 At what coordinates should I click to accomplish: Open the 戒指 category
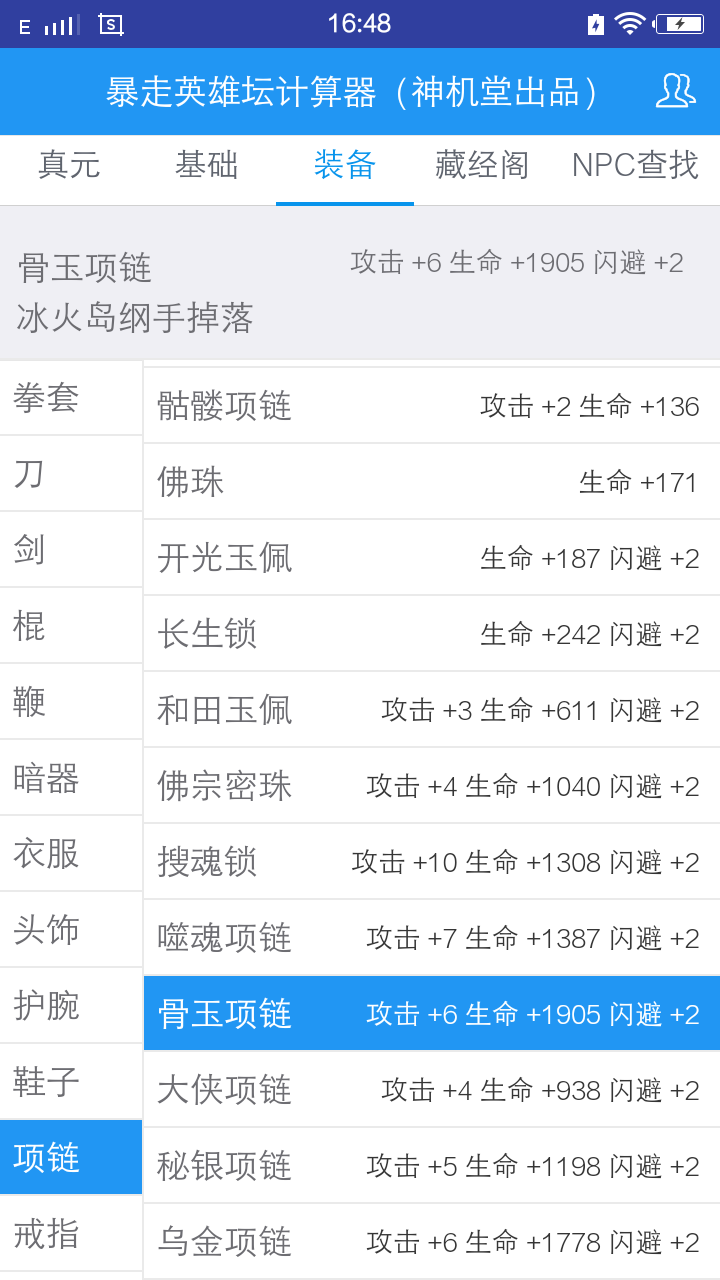71,1233
